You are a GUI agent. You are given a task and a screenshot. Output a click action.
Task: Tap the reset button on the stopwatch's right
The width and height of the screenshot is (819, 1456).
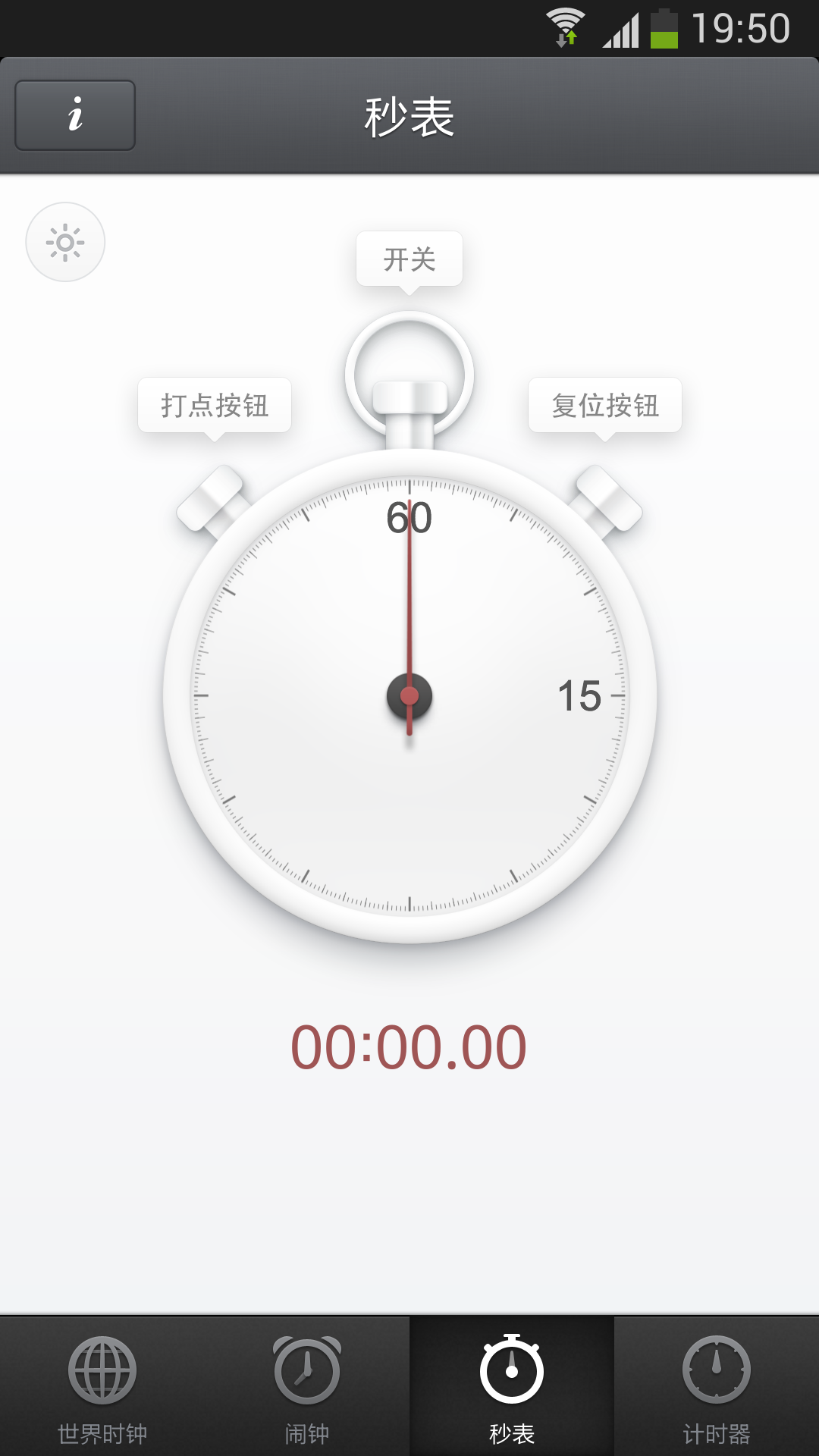point(607,500)
